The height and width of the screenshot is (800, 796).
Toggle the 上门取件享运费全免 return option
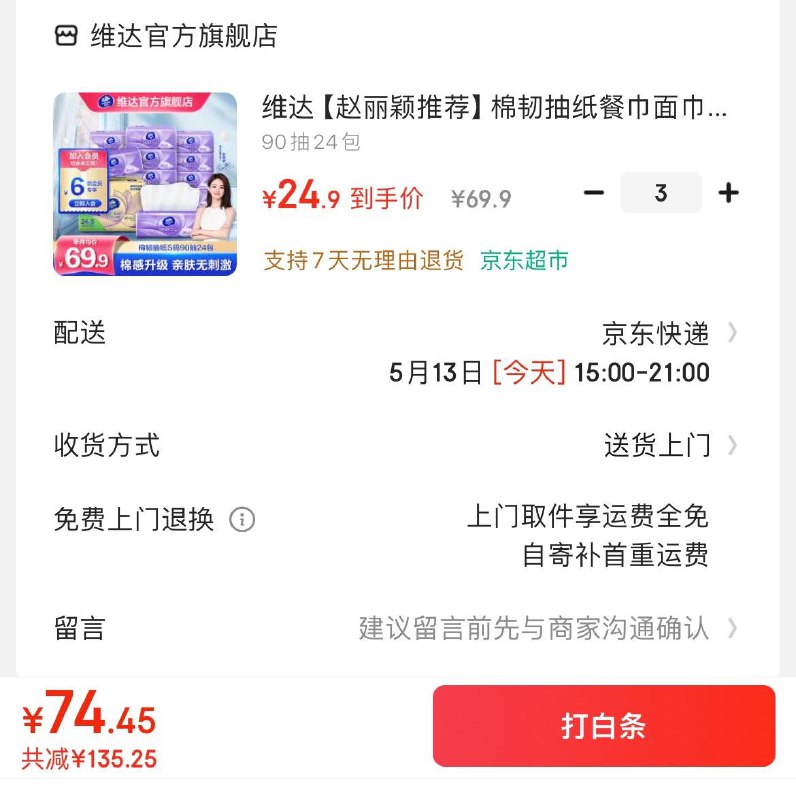[x=592, y=517]
